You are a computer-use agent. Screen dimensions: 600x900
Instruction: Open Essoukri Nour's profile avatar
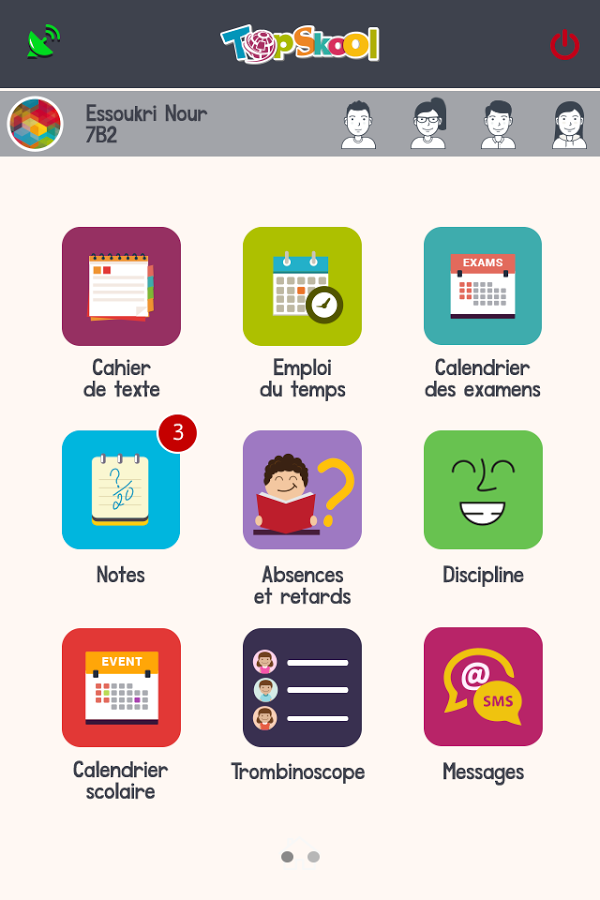(35, 124)
